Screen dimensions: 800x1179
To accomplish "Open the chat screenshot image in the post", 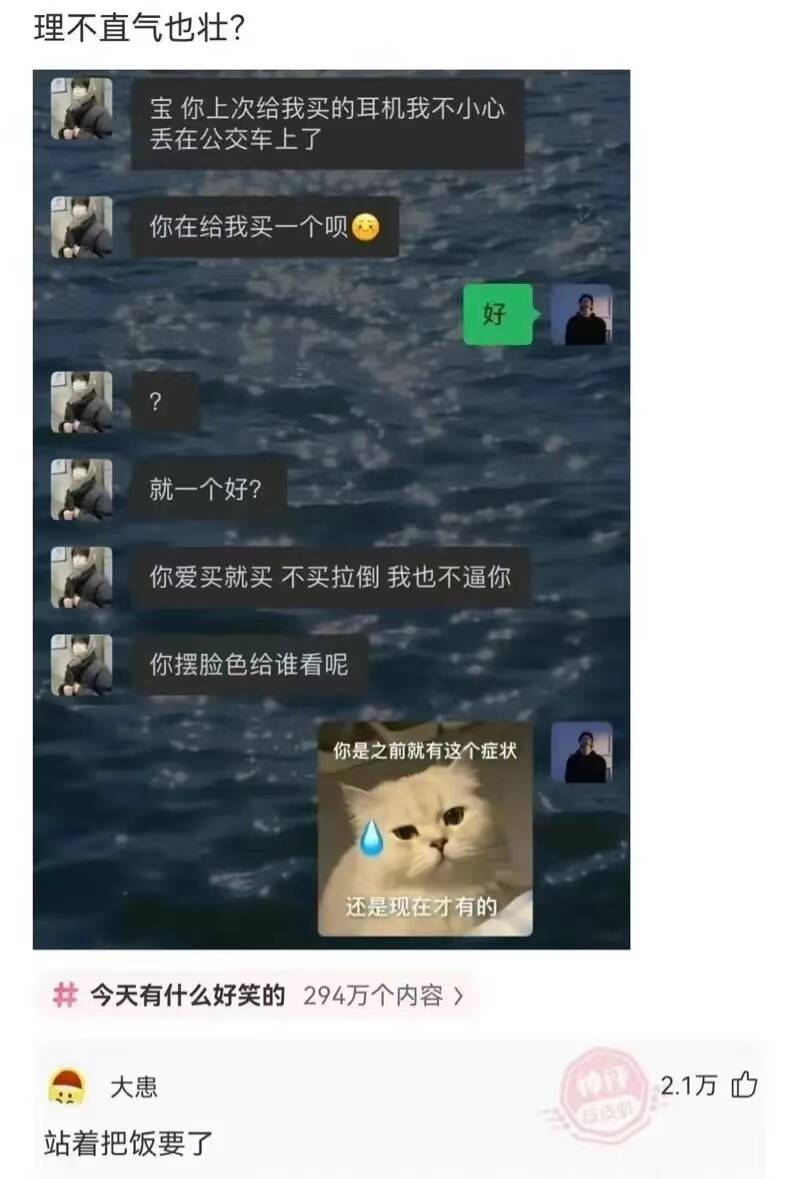I will click(x=331, y=508).
